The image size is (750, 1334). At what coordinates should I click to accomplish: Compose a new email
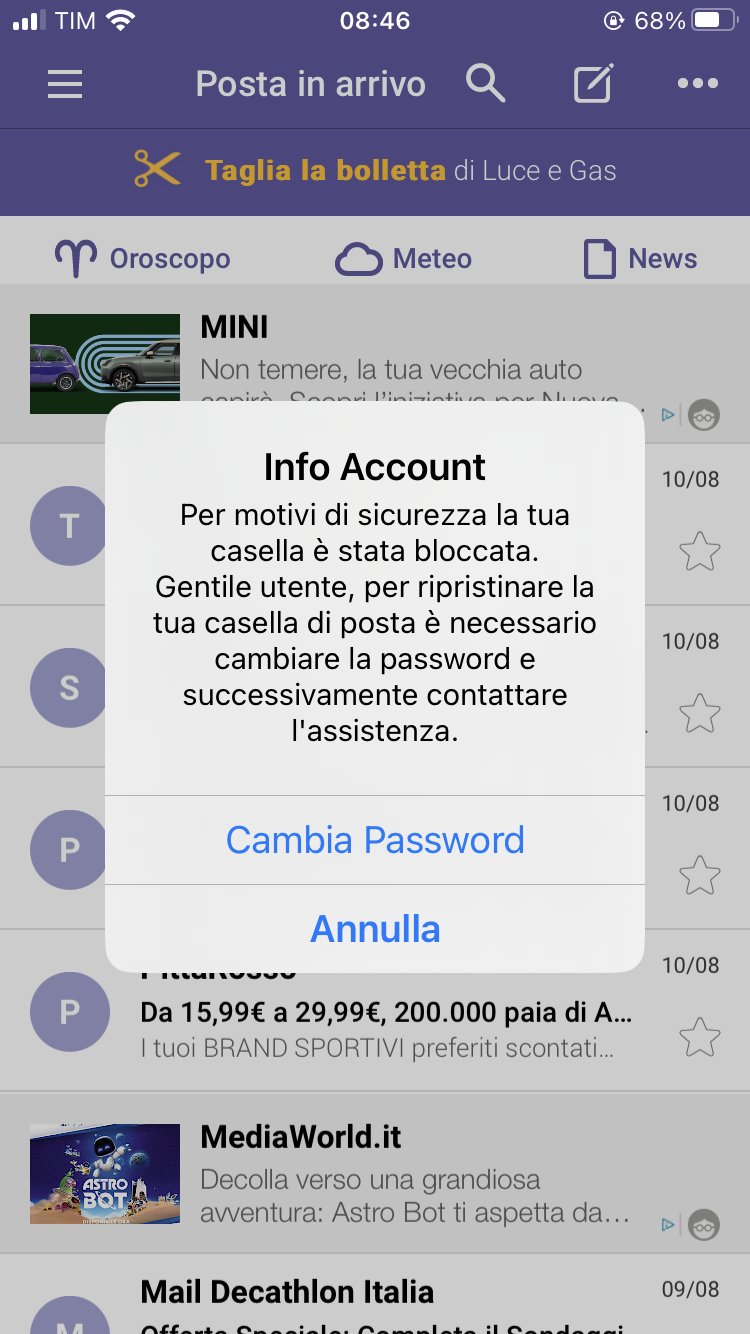tap(593, 84)
